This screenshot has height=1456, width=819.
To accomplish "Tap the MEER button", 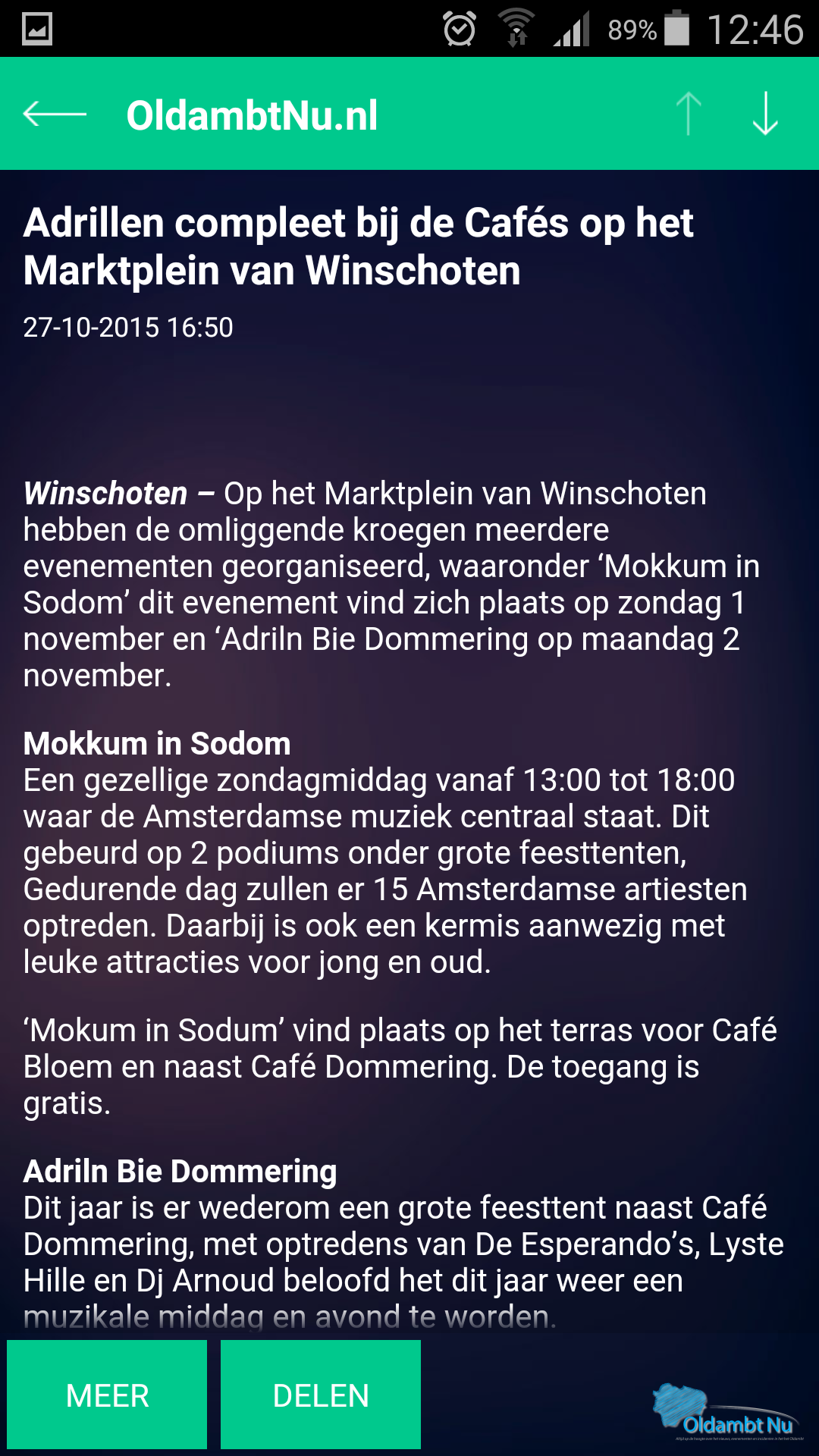I will (107, 1395).
